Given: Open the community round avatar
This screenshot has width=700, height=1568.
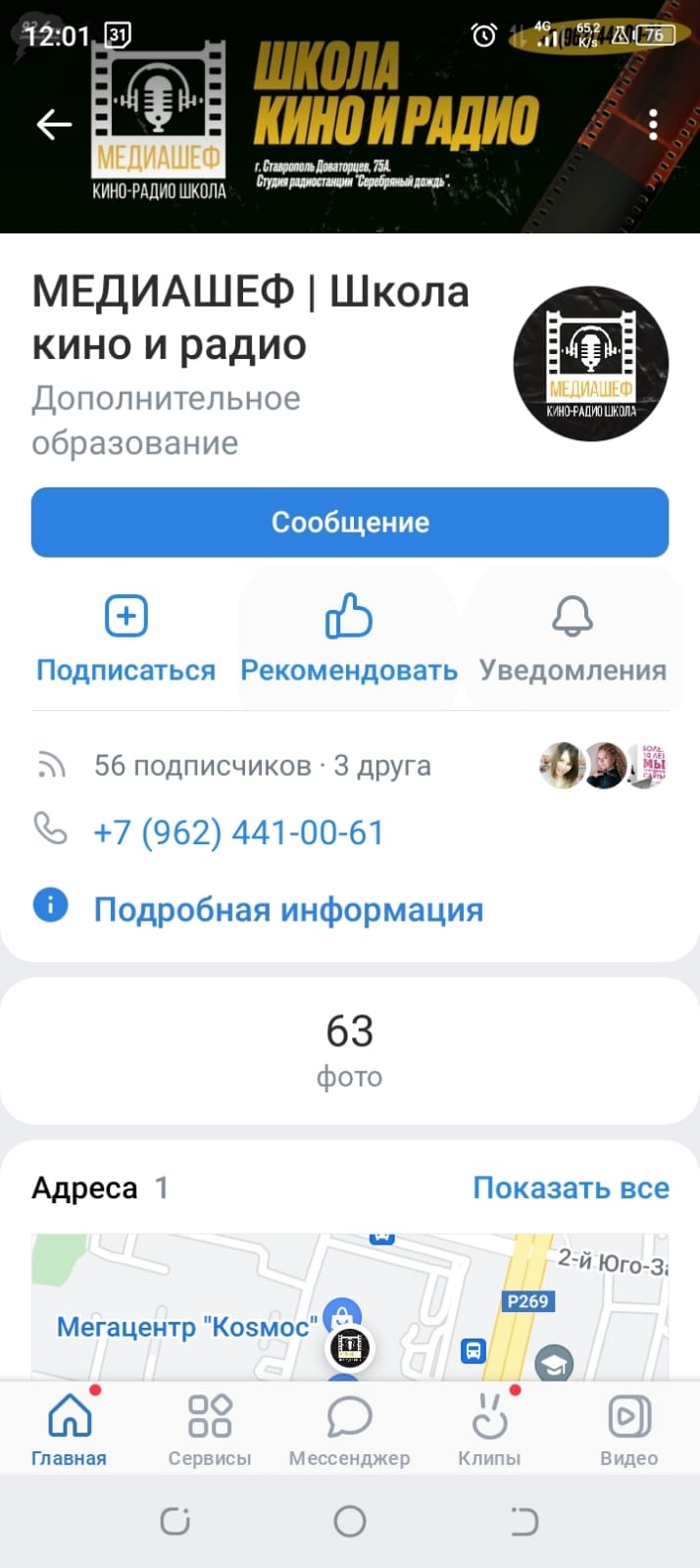Looking at the screenshot, I should 591,364.
